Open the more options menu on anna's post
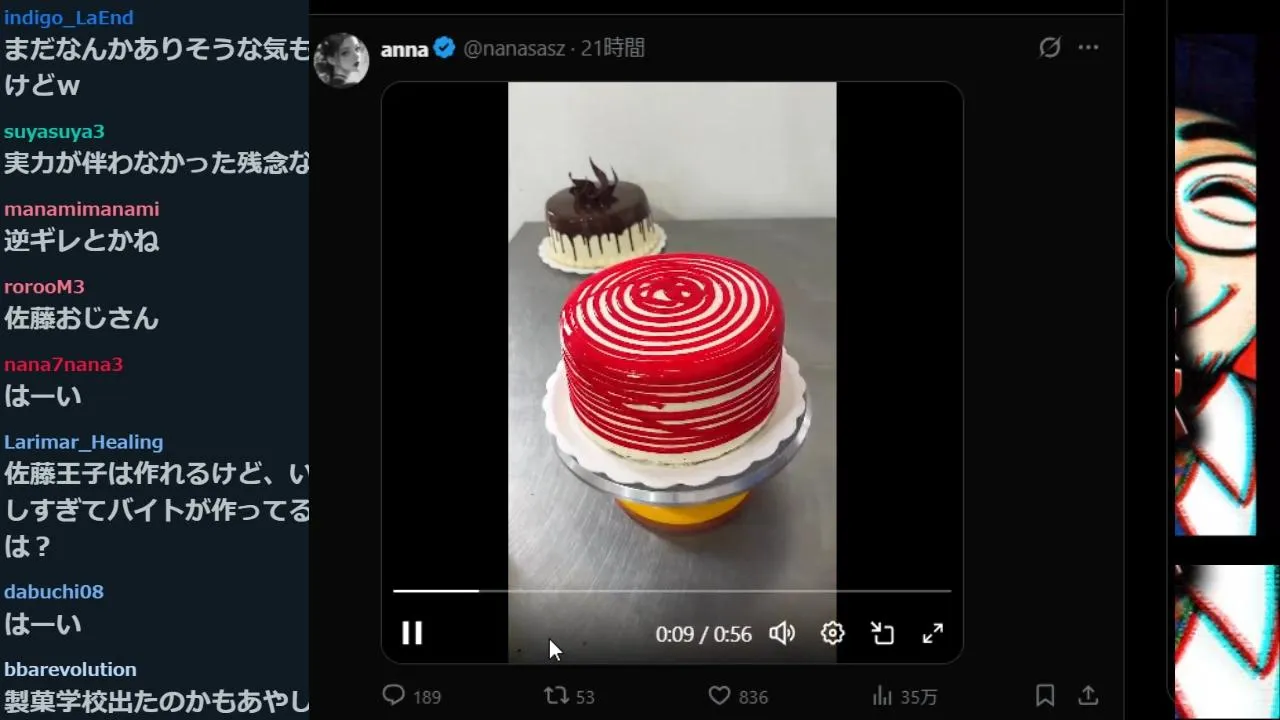Screen dimensions: 1280x720 pyautogui.click(x=1089, y=48)
